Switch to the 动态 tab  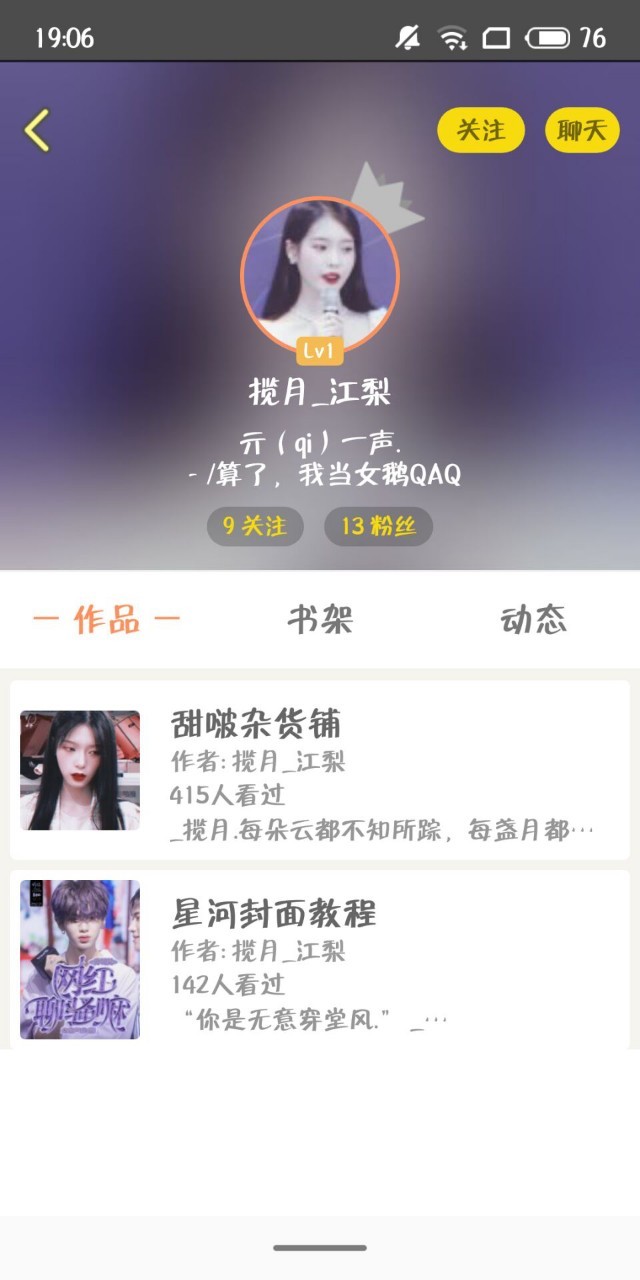533,620
